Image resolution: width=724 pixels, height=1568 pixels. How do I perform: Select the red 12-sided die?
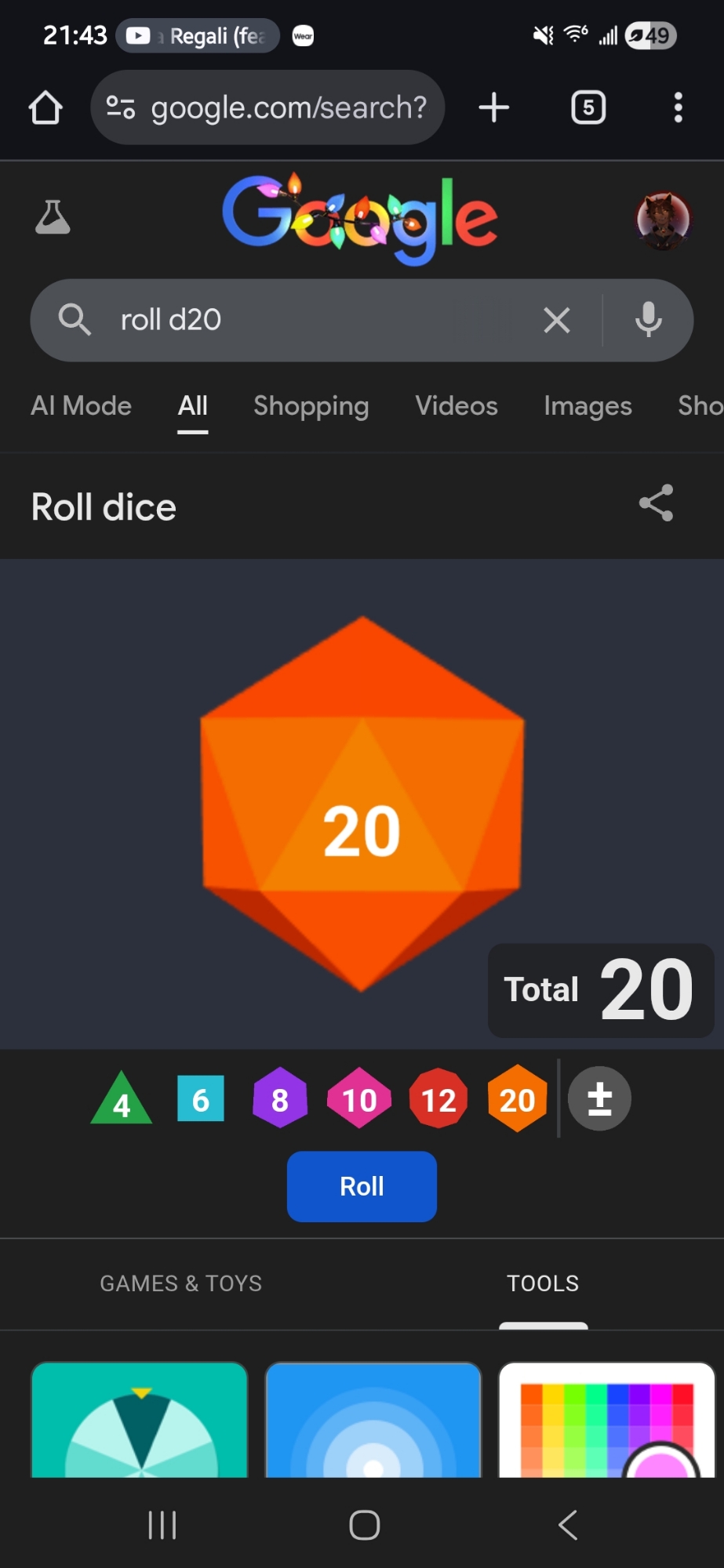(438, 1099)
